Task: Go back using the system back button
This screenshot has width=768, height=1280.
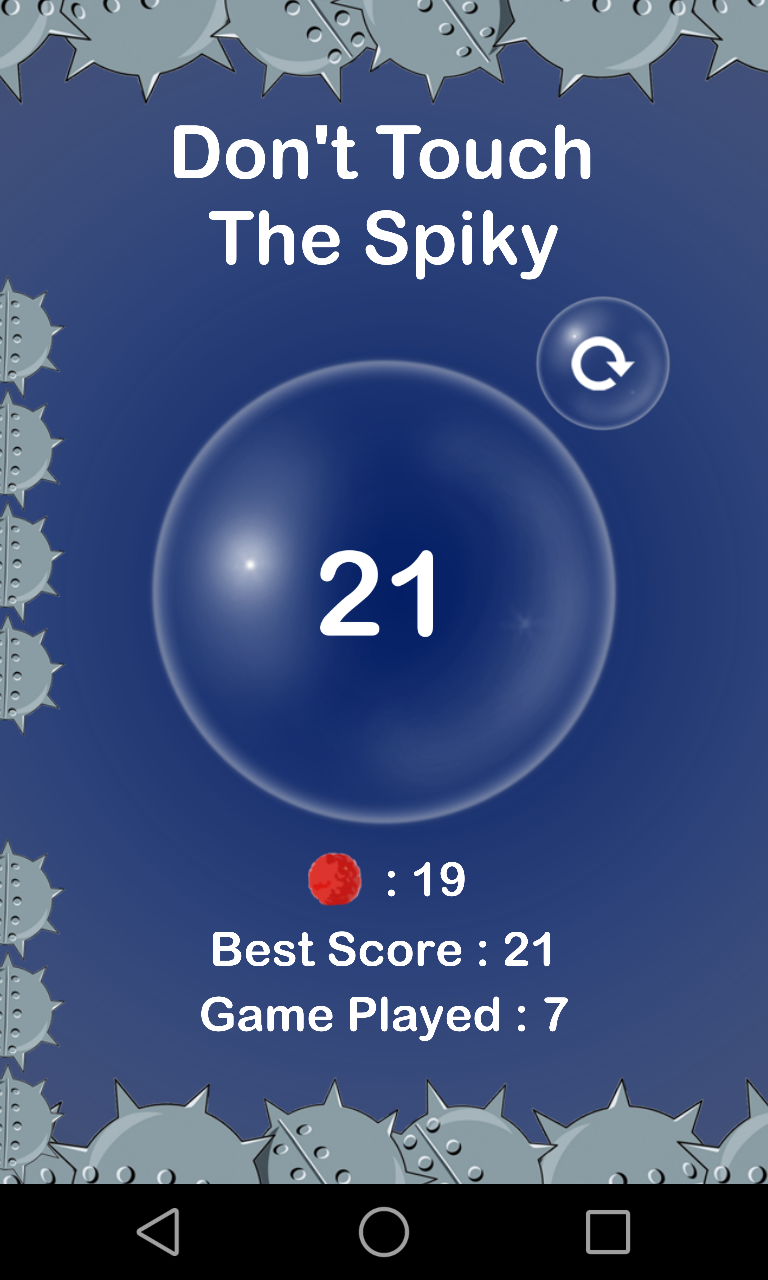Action: (x=159, y=1231)
